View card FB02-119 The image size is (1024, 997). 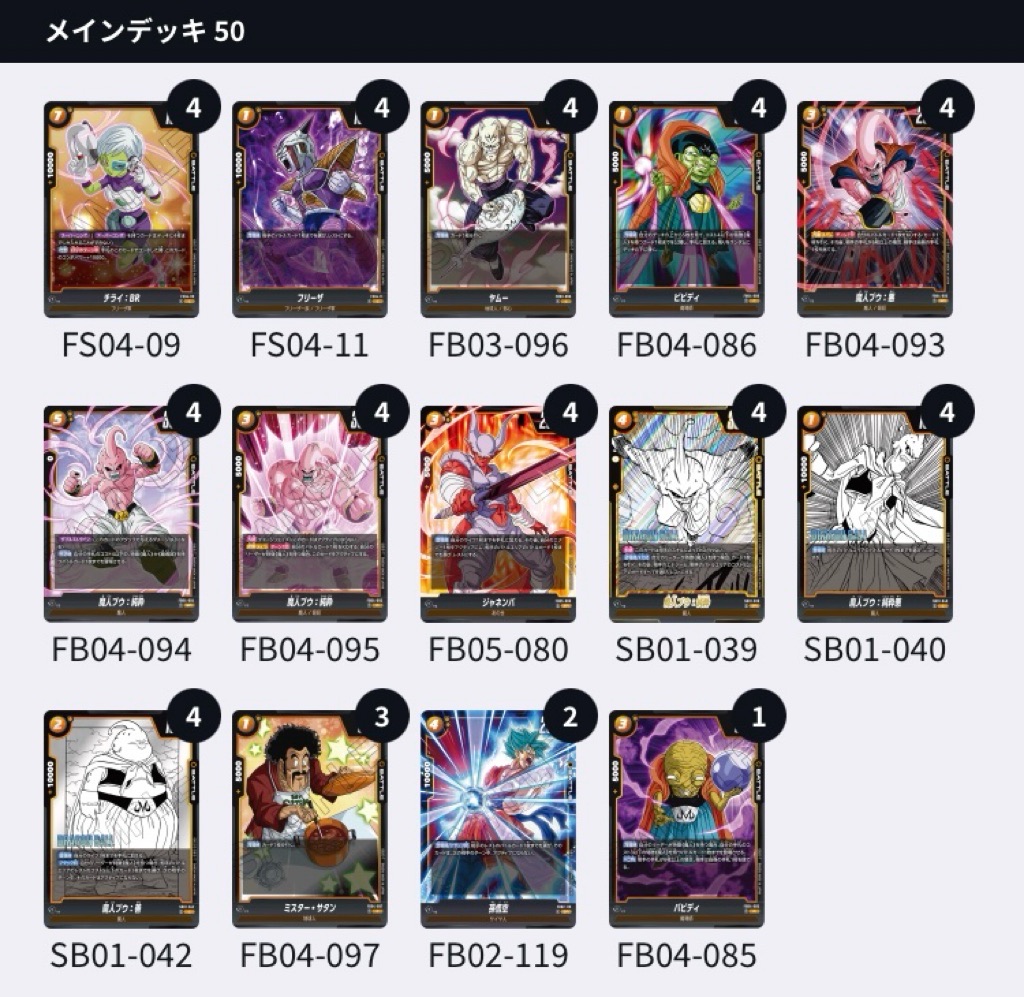coord(498,818)
